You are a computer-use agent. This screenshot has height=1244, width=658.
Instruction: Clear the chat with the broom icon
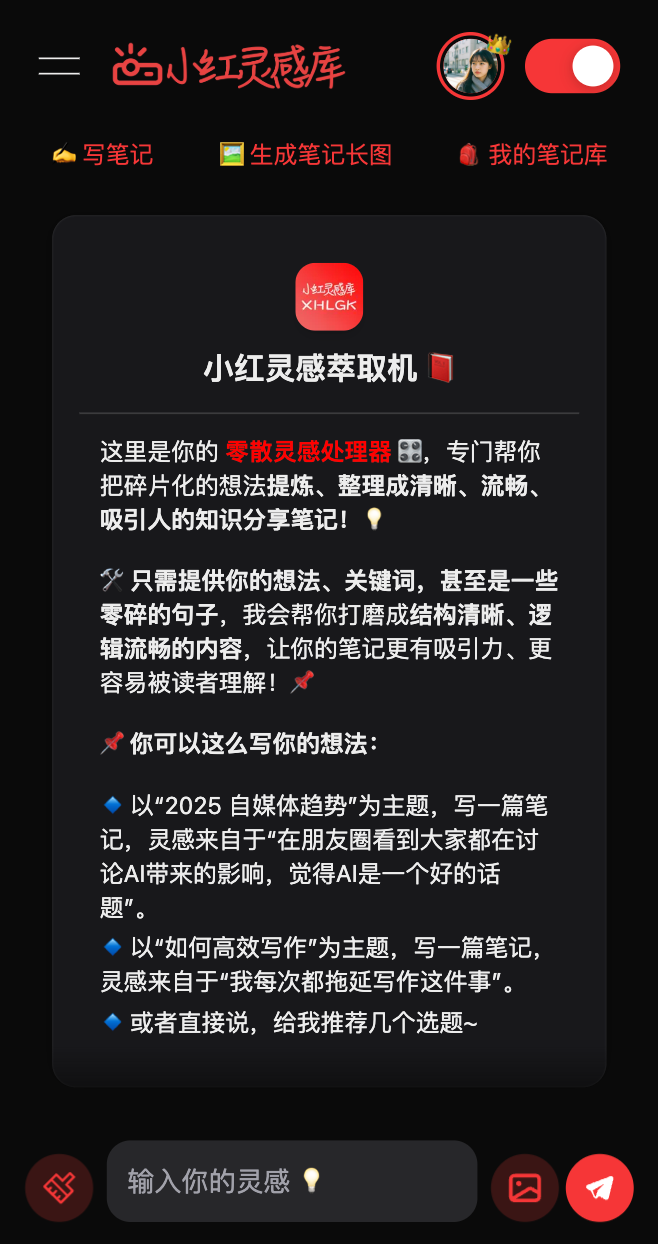coord(59,1188)
